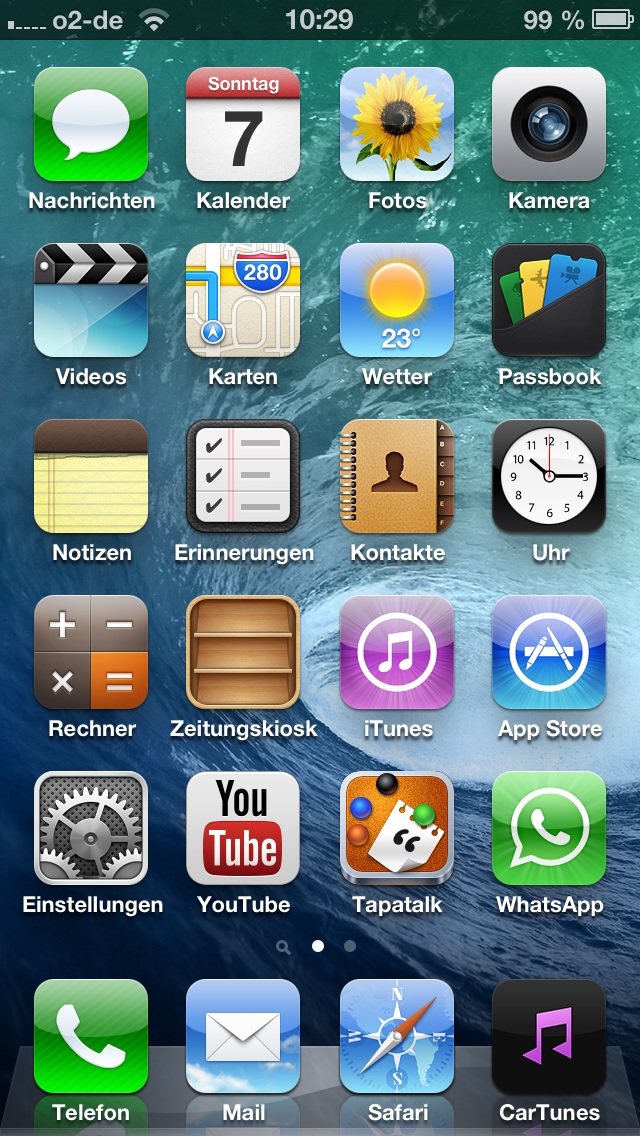Launch Erinnerungen
This screenshot has height=1136, width=640.
coord(243,476)
